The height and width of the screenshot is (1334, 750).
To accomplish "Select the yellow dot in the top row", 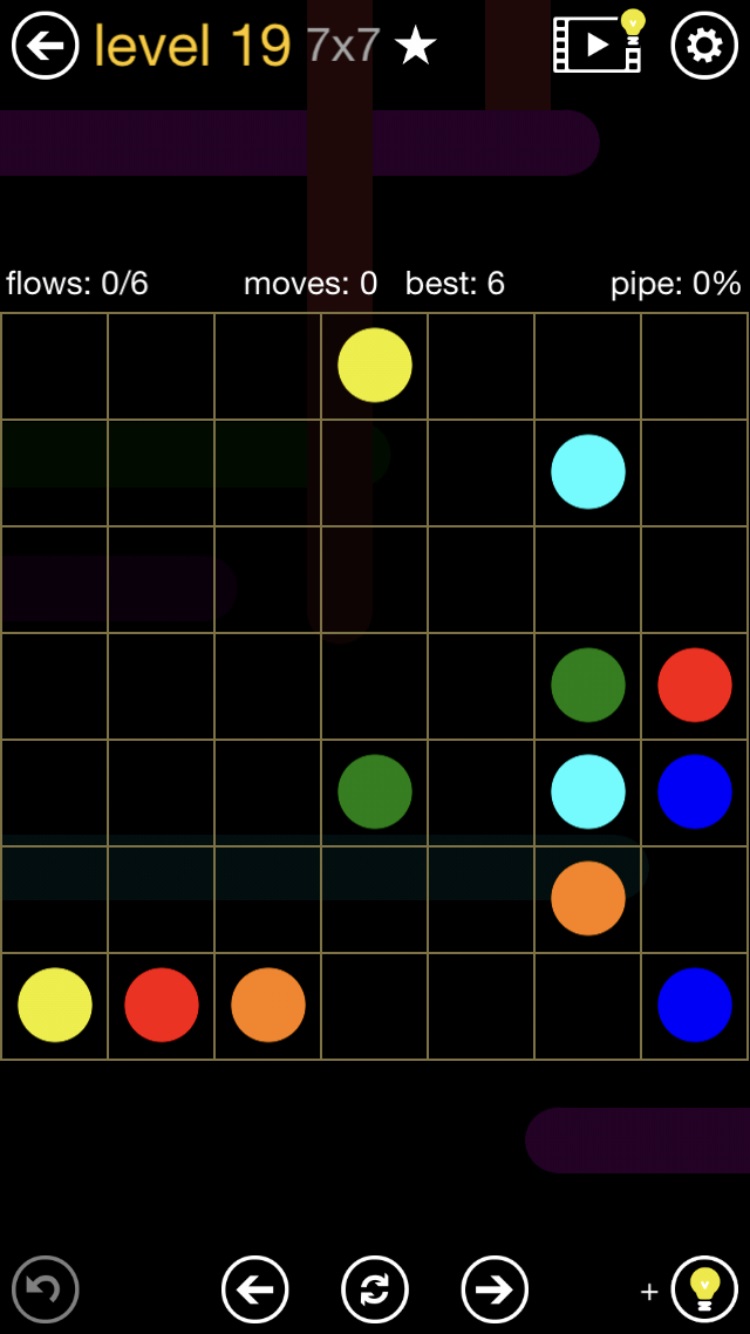I will 375,365.
